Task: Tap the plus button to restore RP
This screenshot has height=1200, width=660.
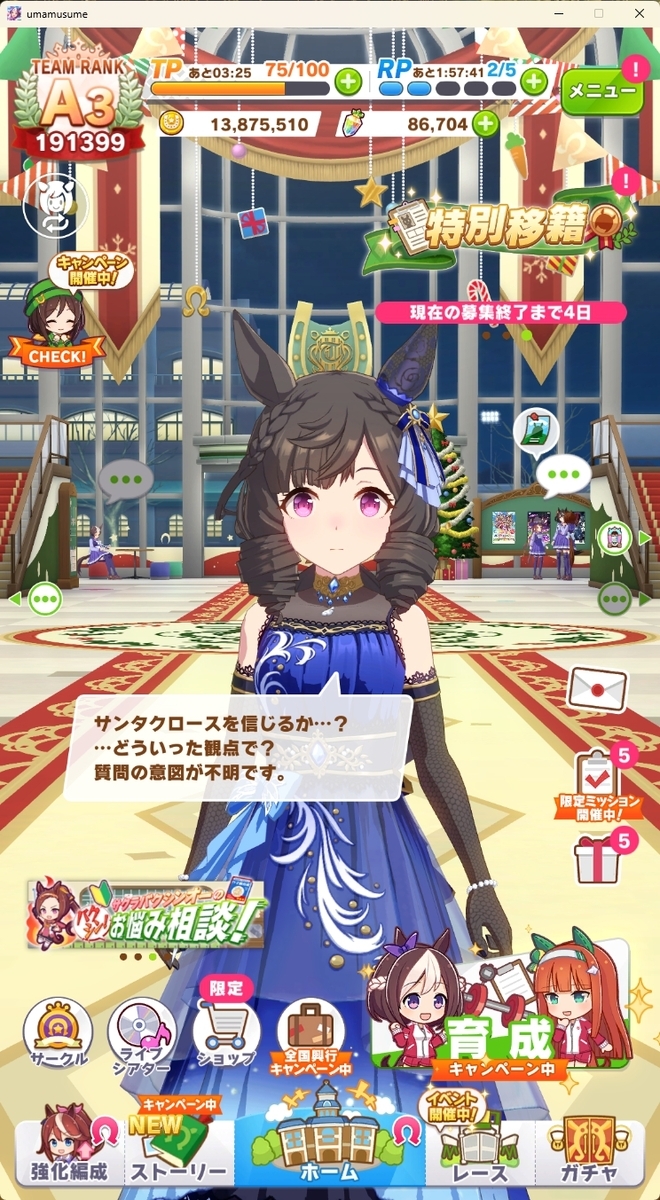Action: tap(534, 82)
